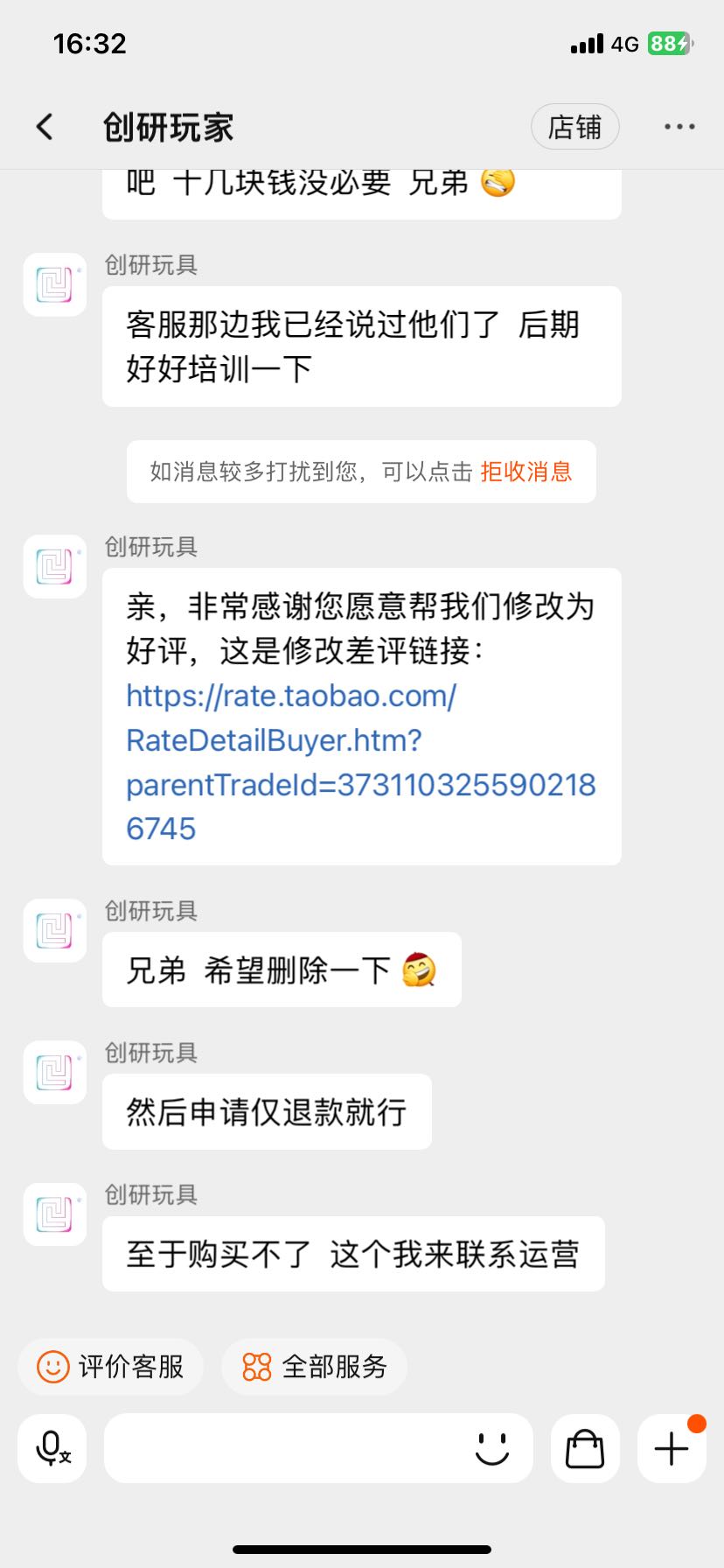The height and width of the screenshot is (1568, 724).
Task: Switch to voice input microphone
Action: tap(52, 1448)
